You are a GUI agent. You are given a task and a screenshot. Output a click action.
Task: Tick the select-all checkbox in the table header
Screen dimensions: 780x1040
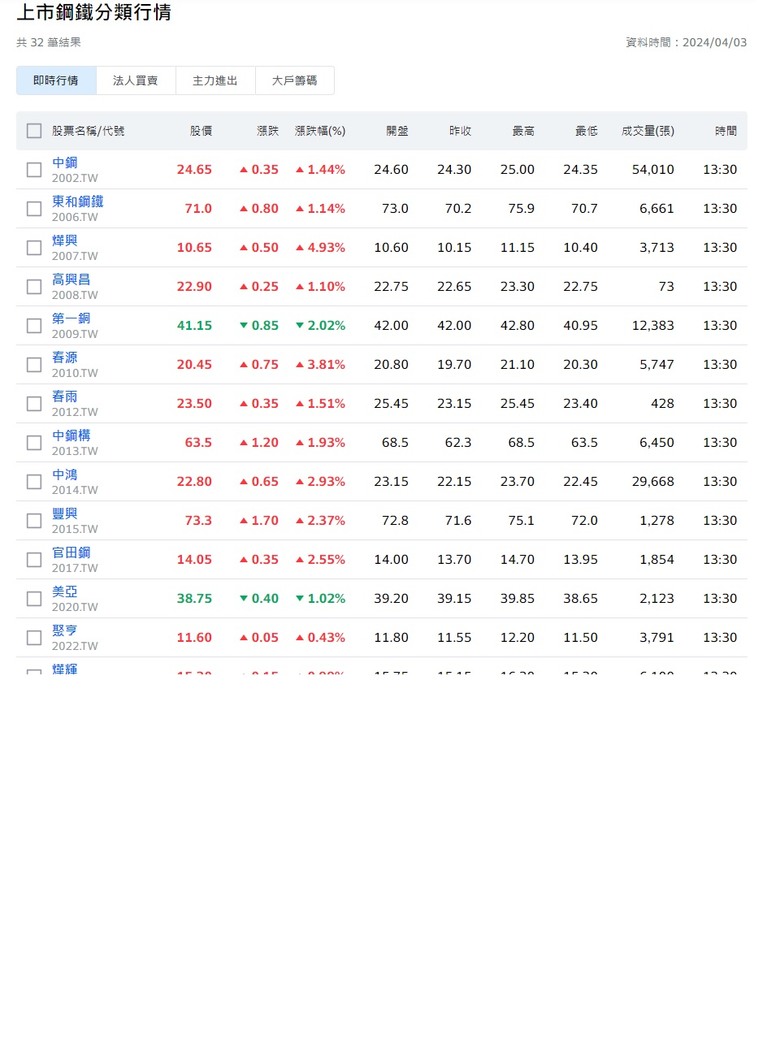click(34, 131)
